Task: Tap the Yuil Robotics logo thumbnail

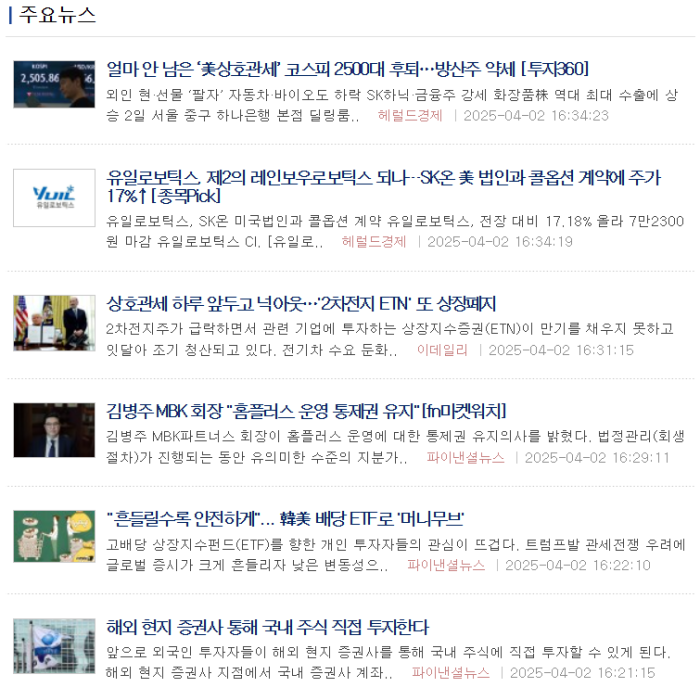Action: pyautogui.click(x=54, y=198)
